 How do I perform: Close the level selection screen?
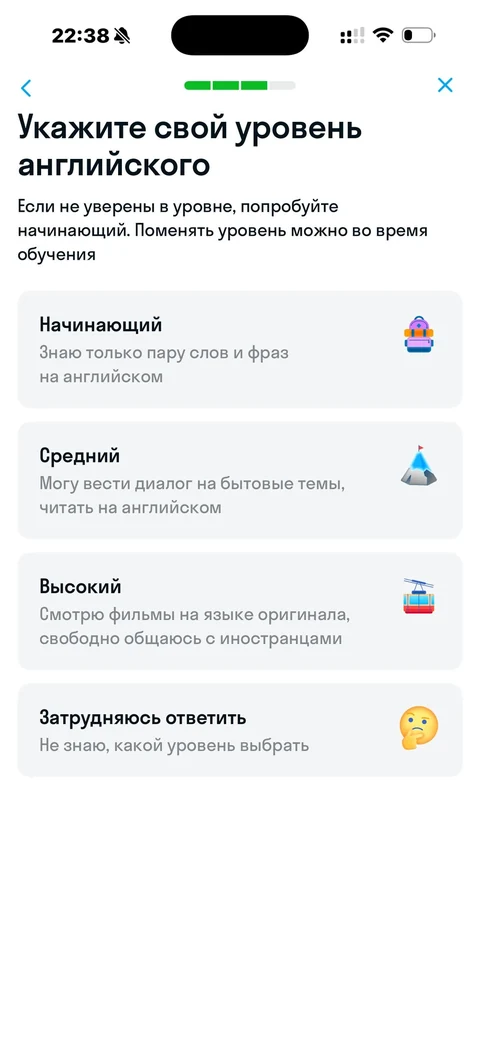(445, 85)
